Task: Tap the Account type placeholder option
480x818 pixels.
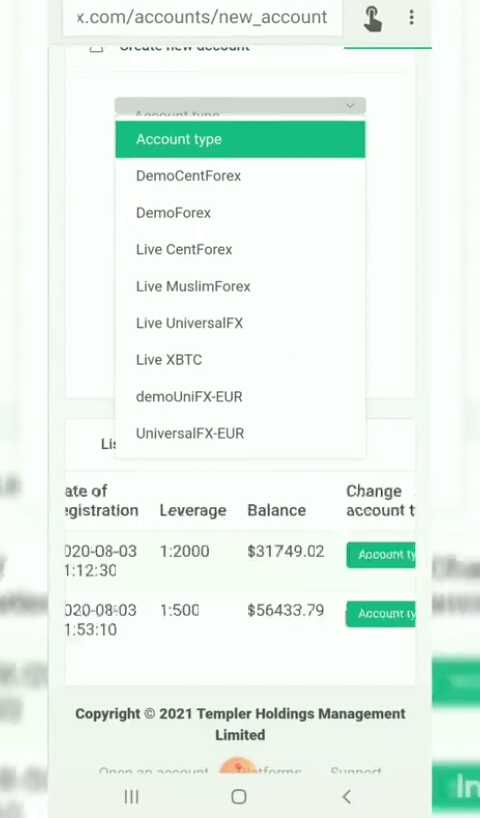Action: pyautogui.click(x=240, y=139)
